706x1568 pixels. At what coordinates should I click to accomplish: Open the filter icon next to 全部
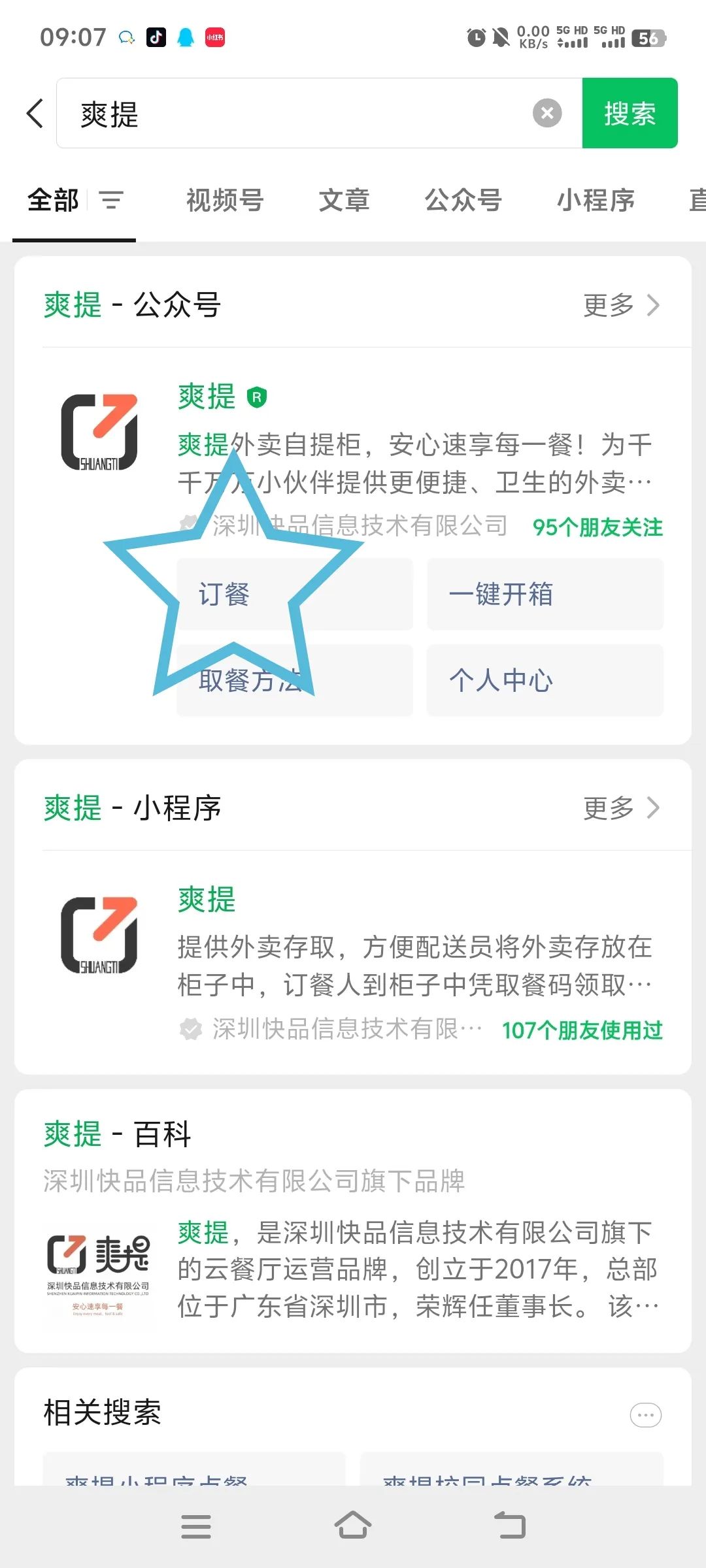point(109,201)
